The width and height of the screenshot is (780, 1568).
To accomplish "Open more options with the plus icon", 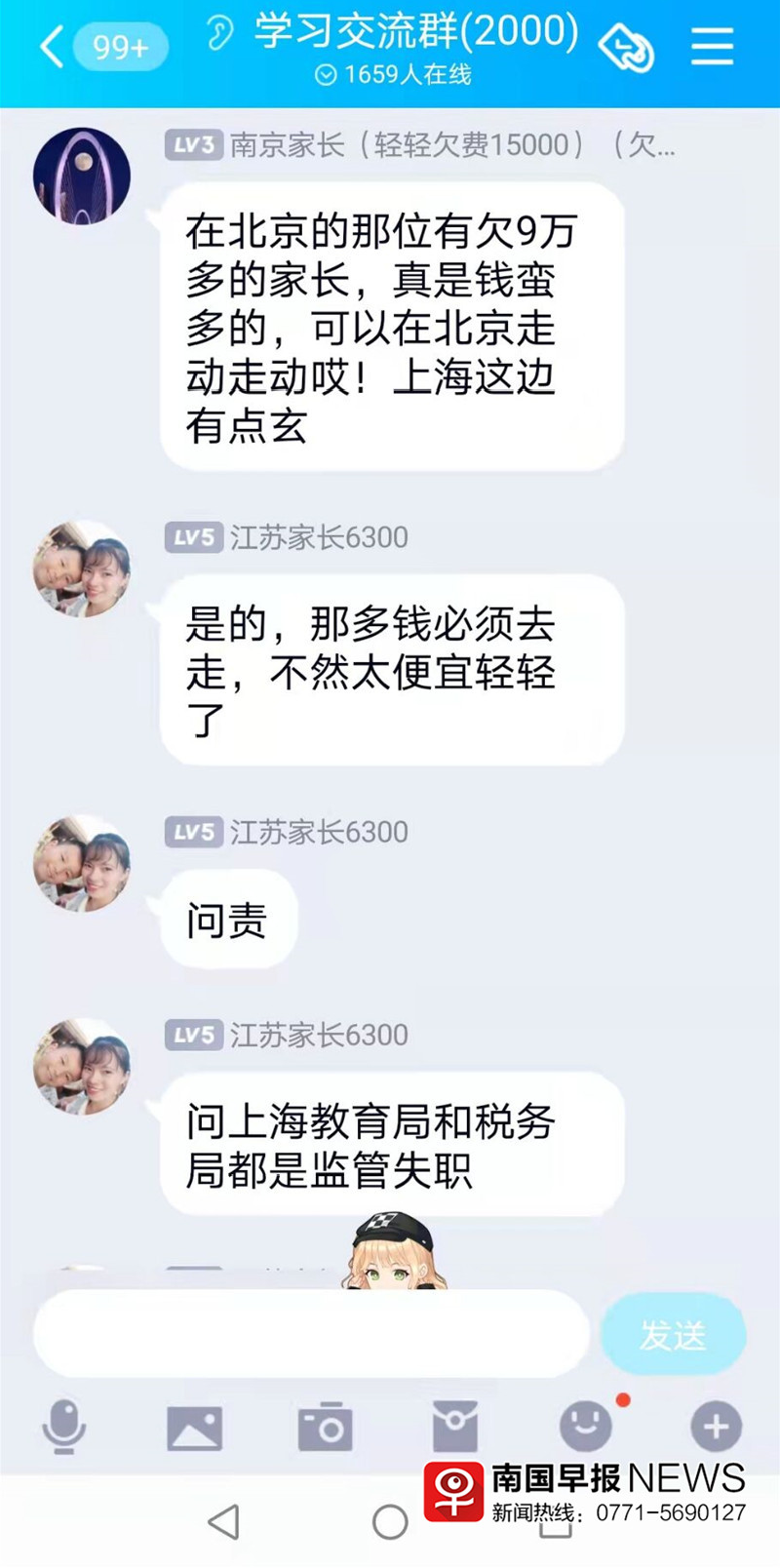I will click(716, 1428).
